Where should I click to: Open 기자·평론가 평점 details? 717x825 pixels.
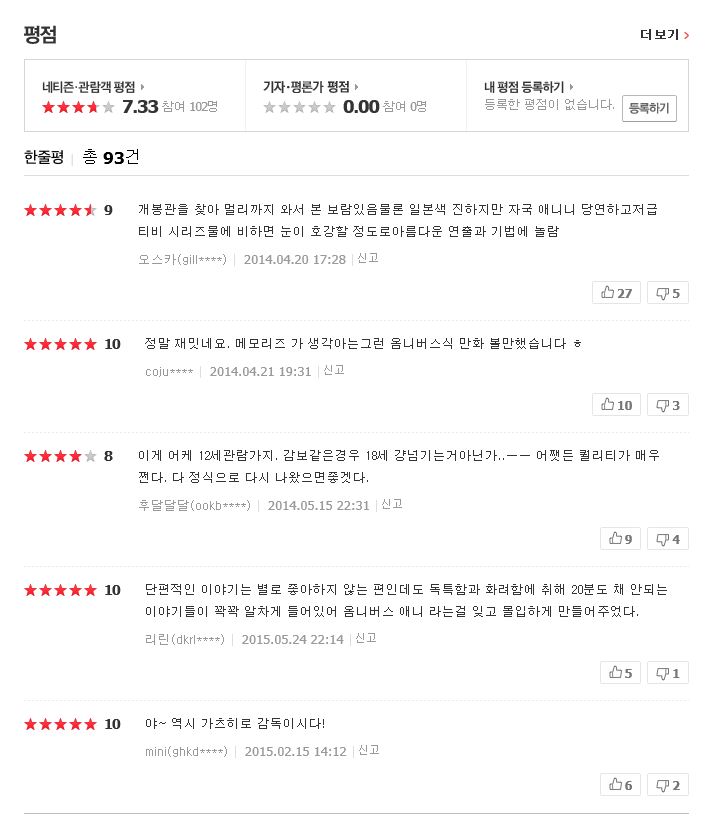310,87
